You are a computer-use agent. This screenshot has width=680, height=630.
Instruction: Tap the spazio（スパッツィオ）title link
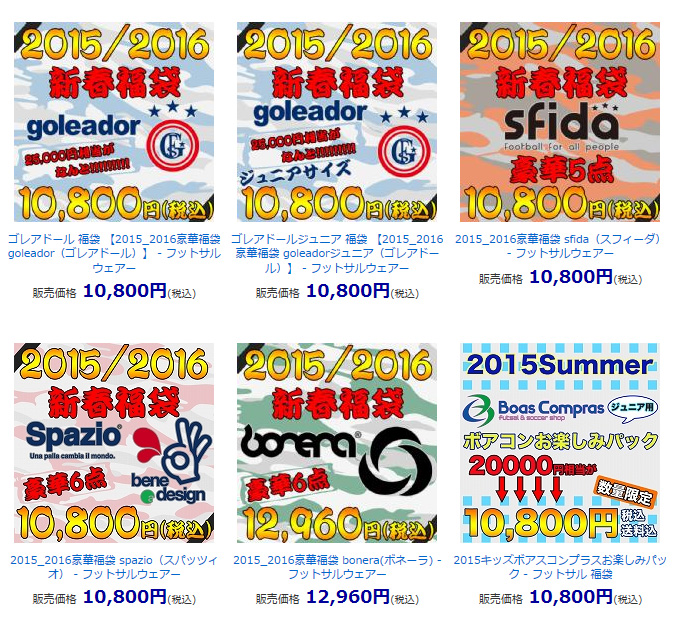point(112,568)
